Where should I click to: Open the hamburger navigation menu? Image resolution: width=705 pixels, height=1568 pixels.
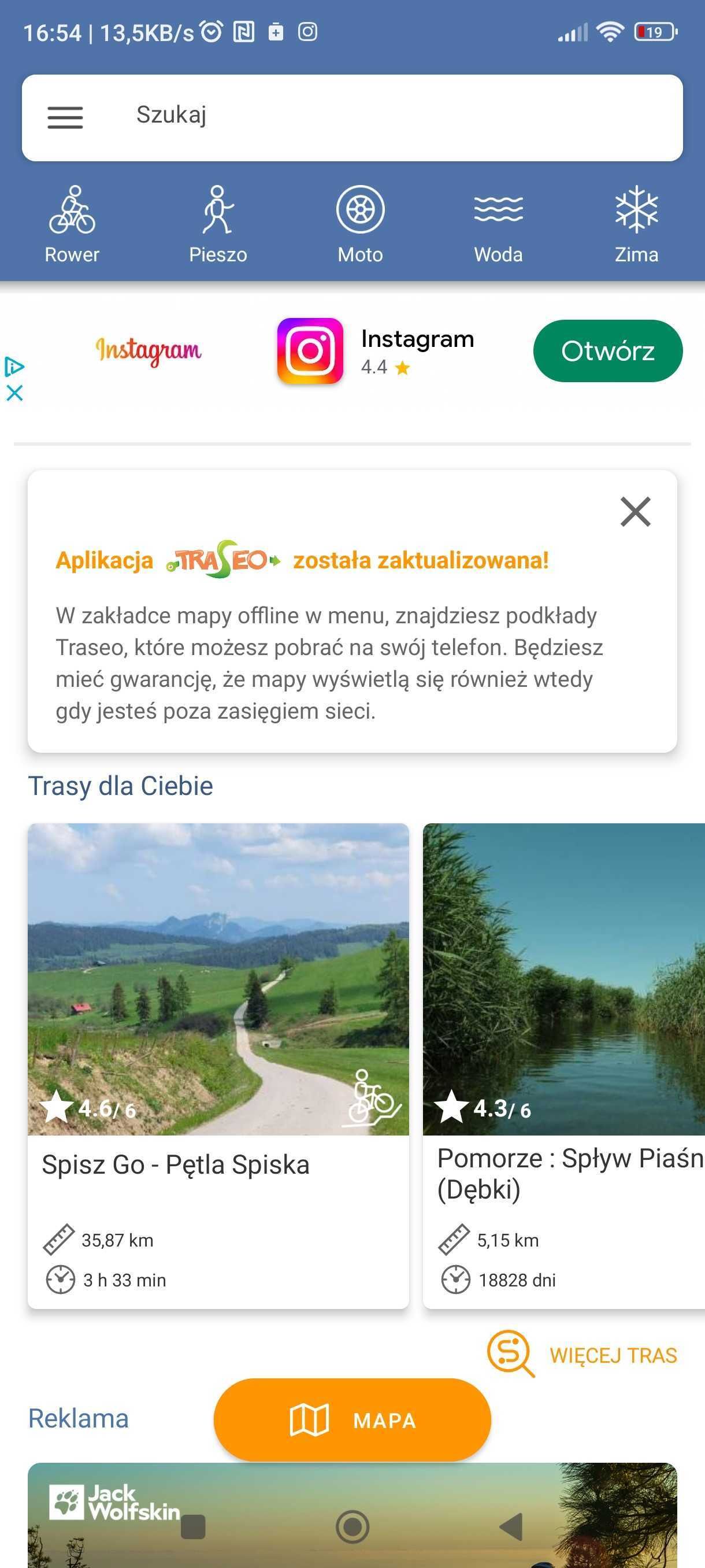pyautogui.click(x=65, y=117)
